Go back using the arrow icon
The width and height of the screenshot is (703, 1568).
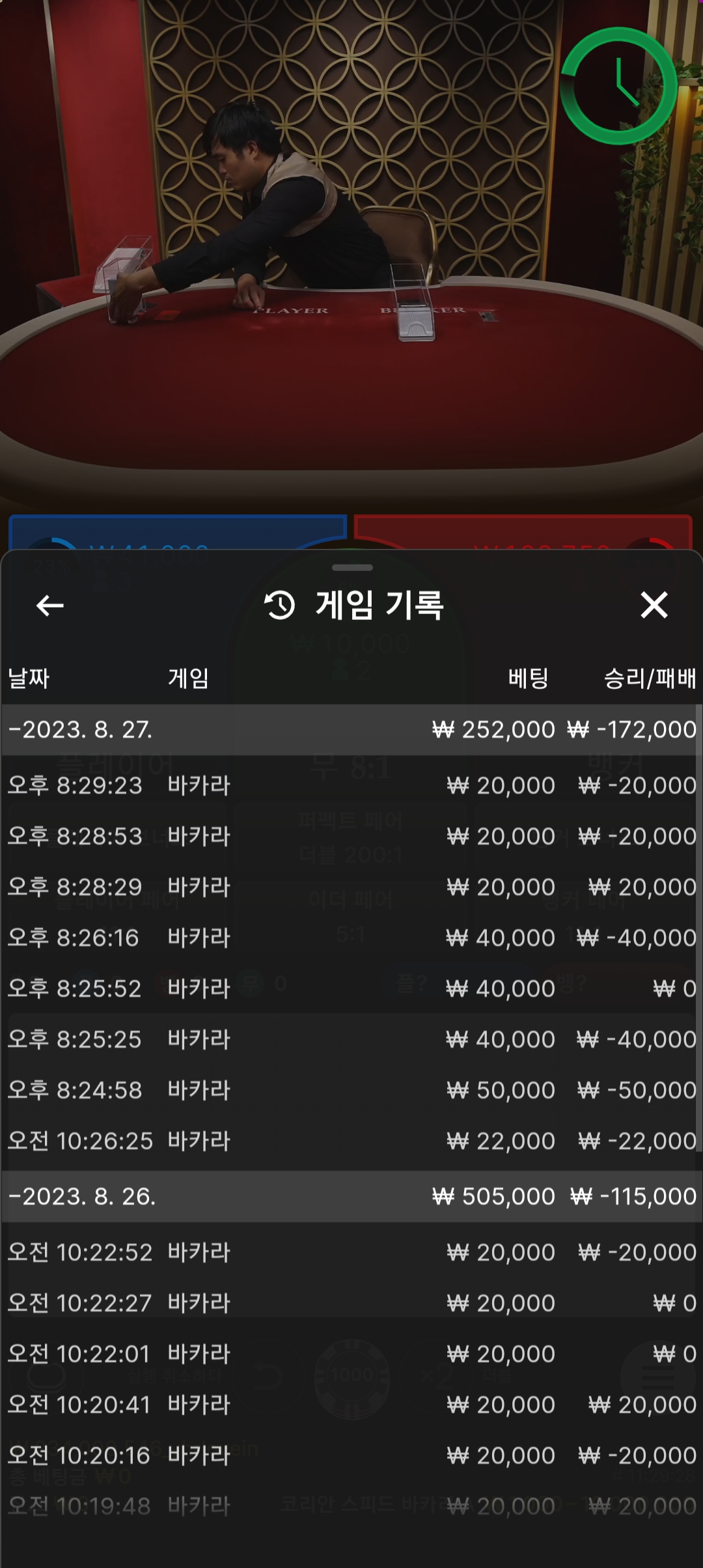pyautogui.click(x=49, y=606)
